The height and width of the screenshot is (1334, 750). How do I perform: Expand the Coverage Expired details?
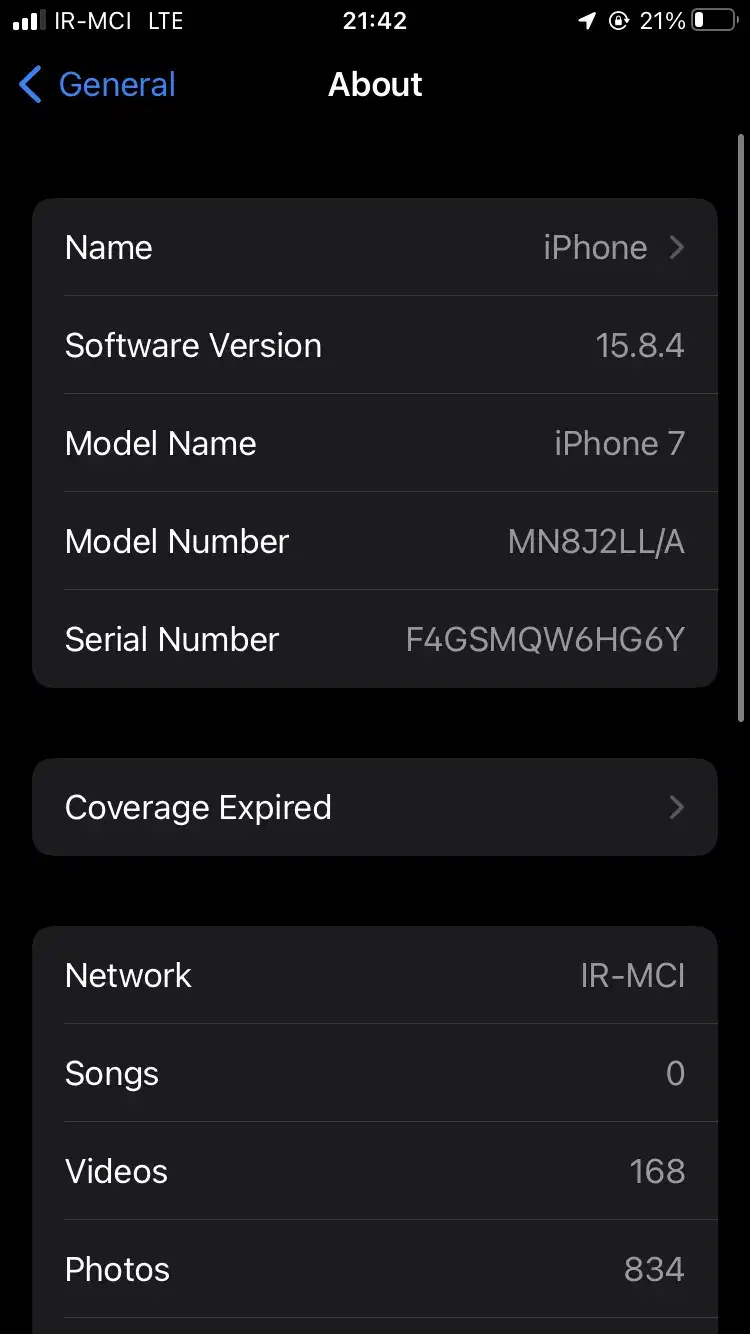(375, 807)
